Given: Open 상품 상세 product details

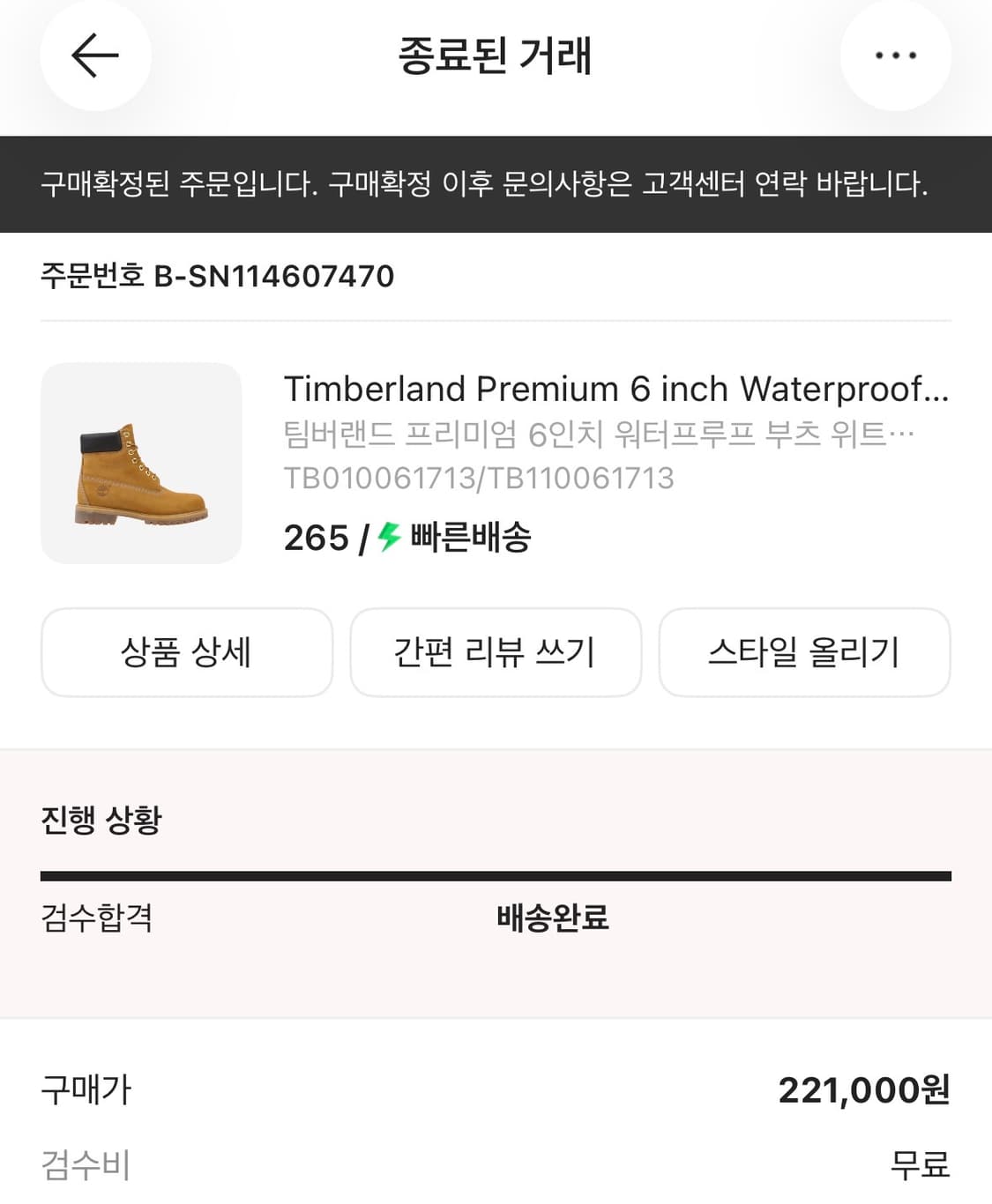Looking at the screenshot, I should click(x=186, y=652).
